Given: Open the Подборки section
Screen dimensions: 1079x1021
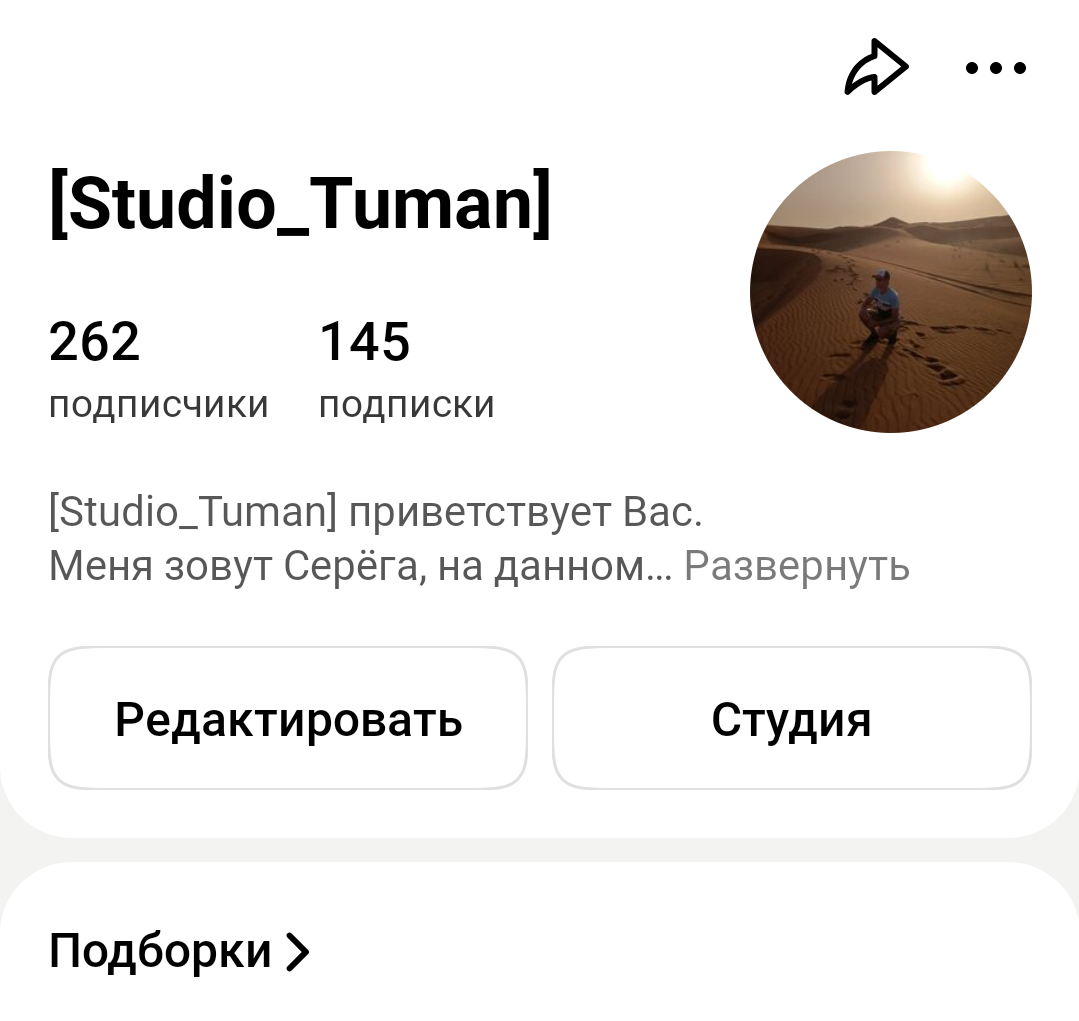Looking at the screenshot, I should (180, 951).
